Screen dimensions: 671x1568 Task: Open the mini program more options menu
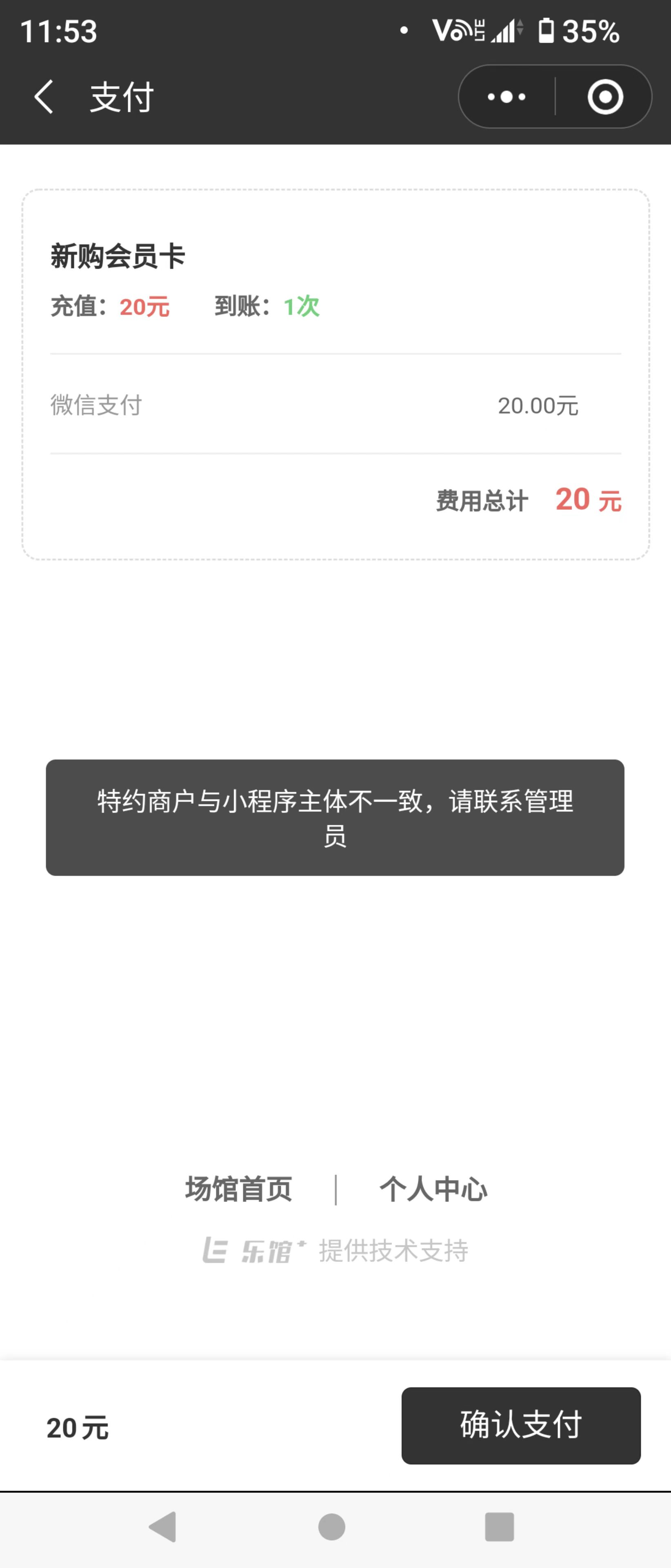click(x=507, y=97)
